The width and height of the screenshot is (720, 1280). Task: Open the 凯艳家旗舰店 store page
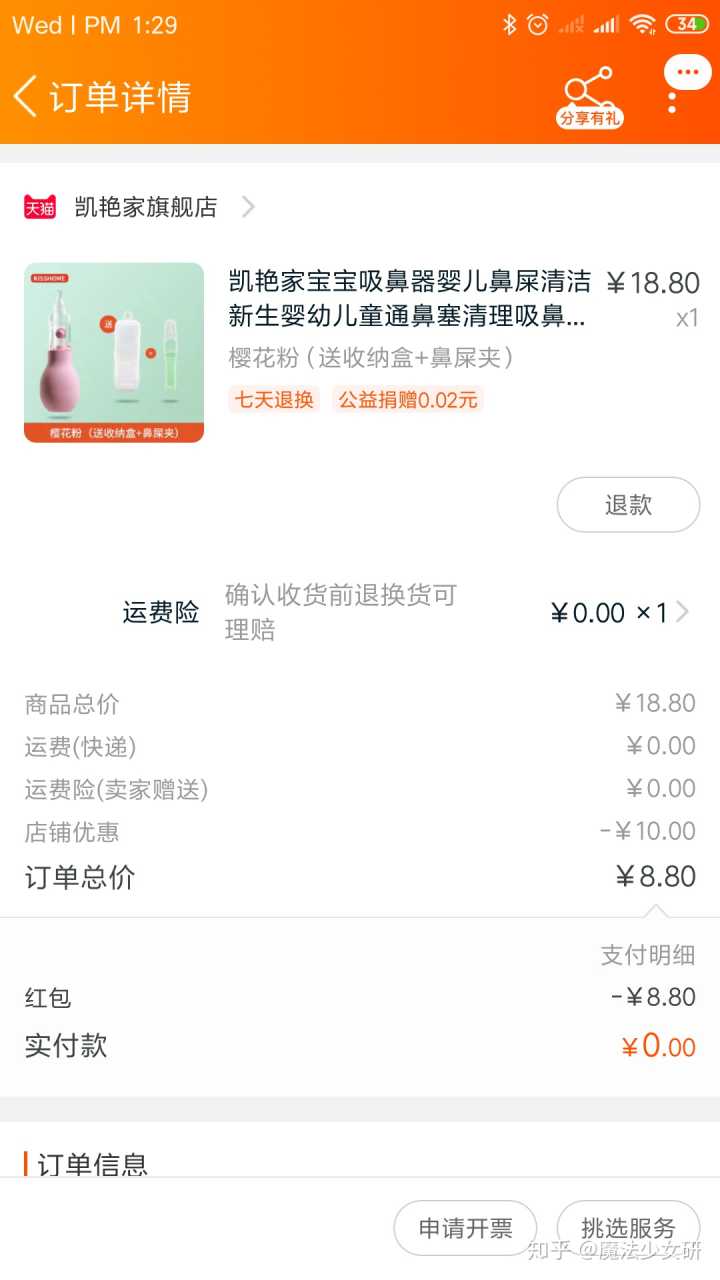click(x=146, y=207)
